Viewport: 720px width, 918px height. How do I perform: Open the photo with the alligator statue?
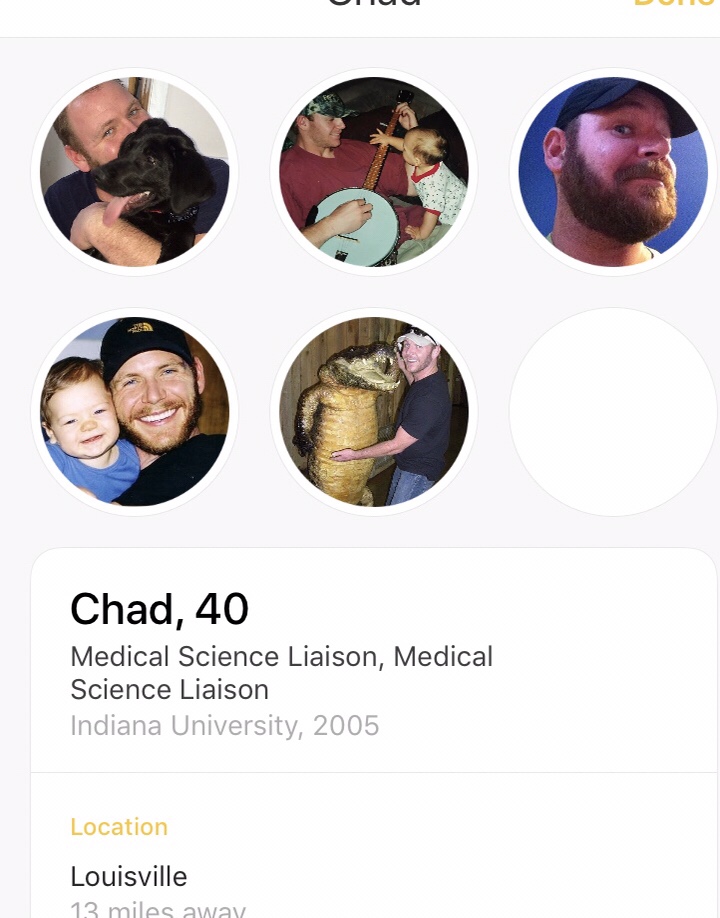374,412
